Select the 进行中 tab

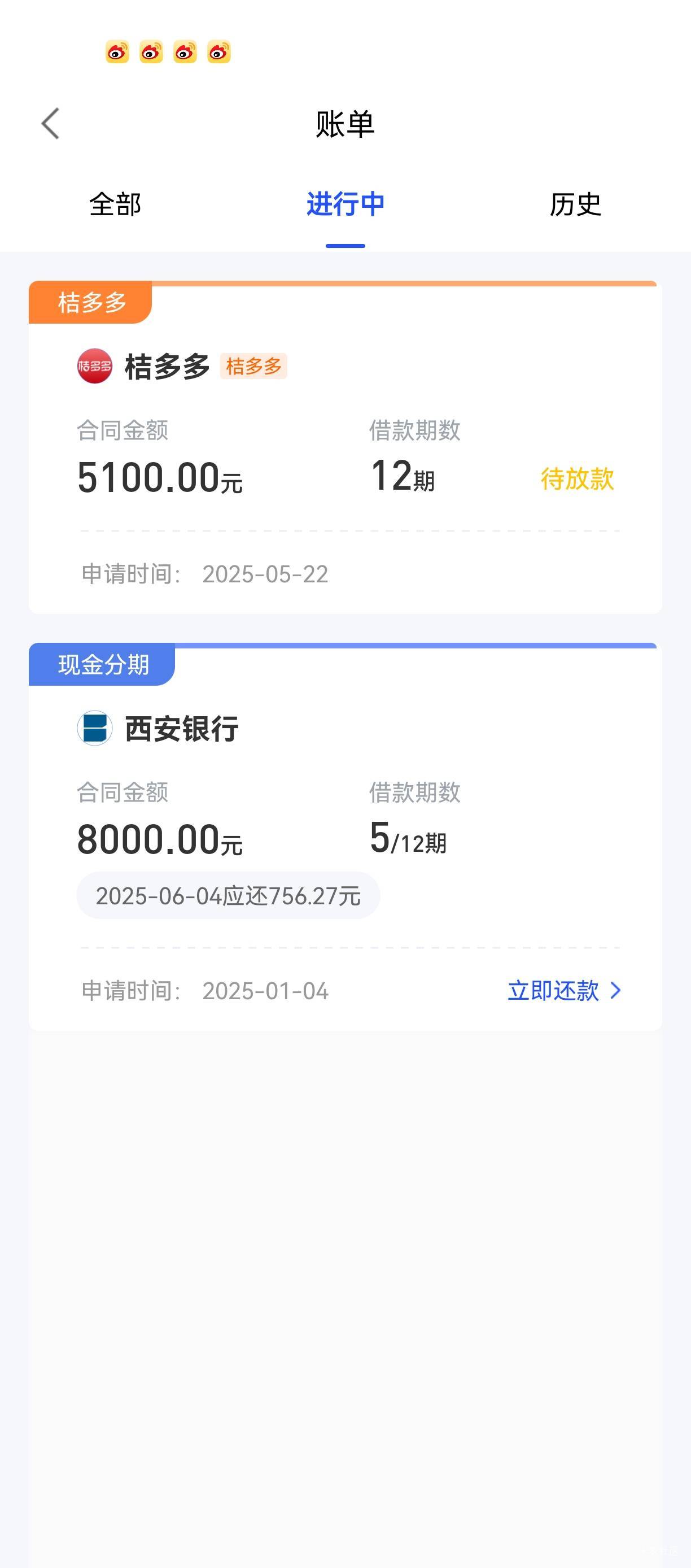pyautogui.click(x=345, y=204)
